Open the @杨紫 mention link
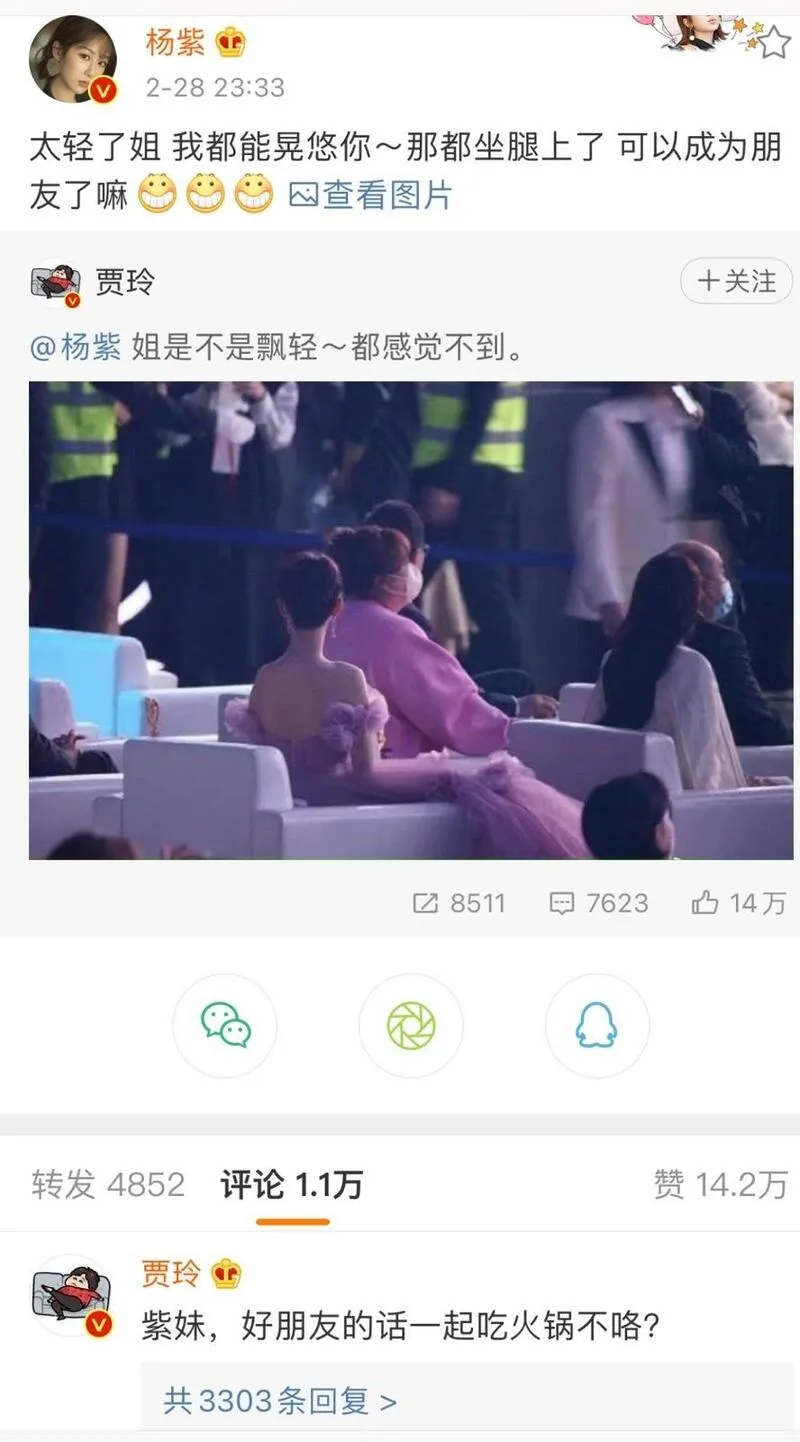800x1442 pixels. 75,347
